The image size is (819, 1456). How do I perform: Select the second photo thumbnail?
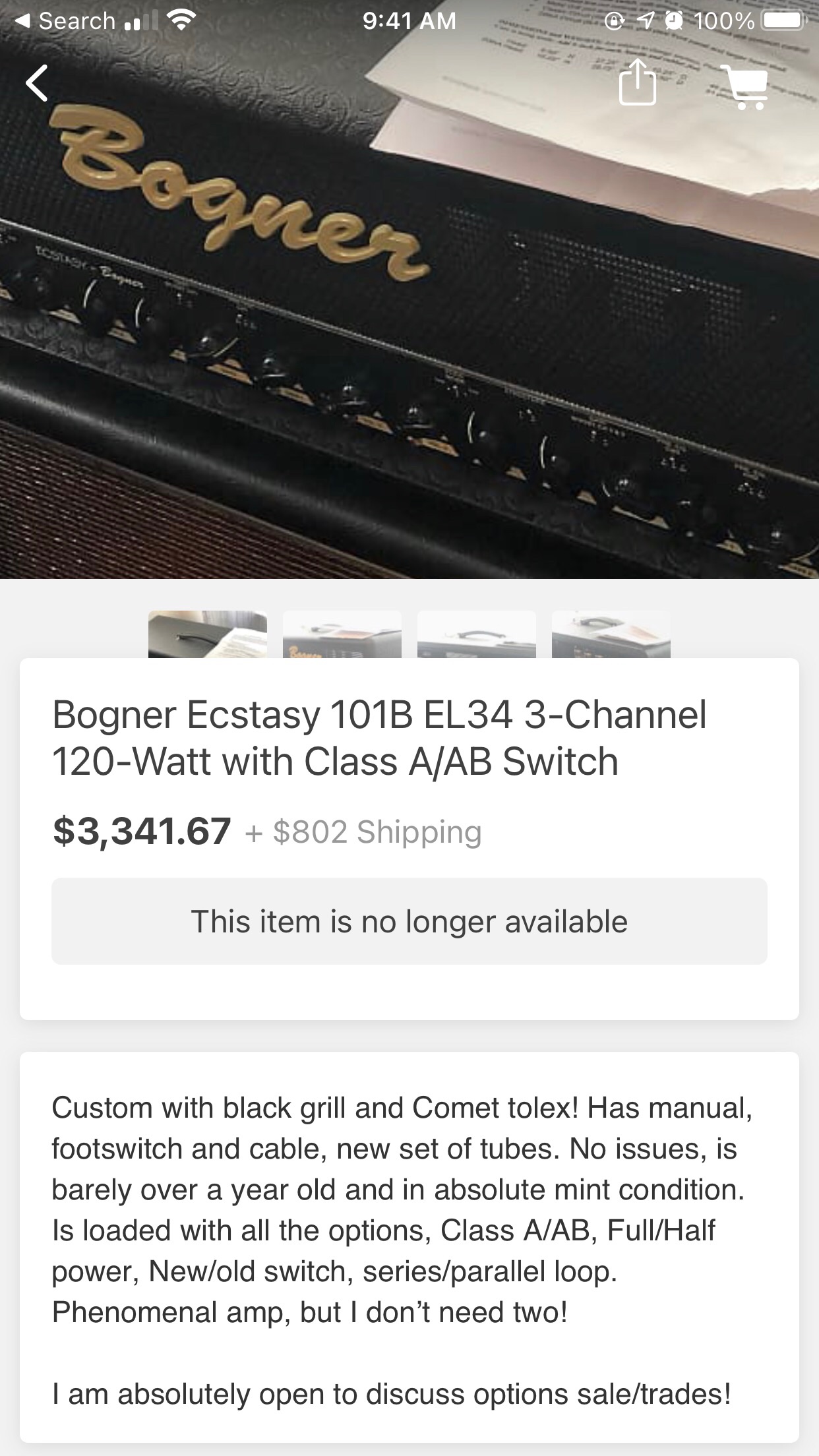tap(342, 634)
